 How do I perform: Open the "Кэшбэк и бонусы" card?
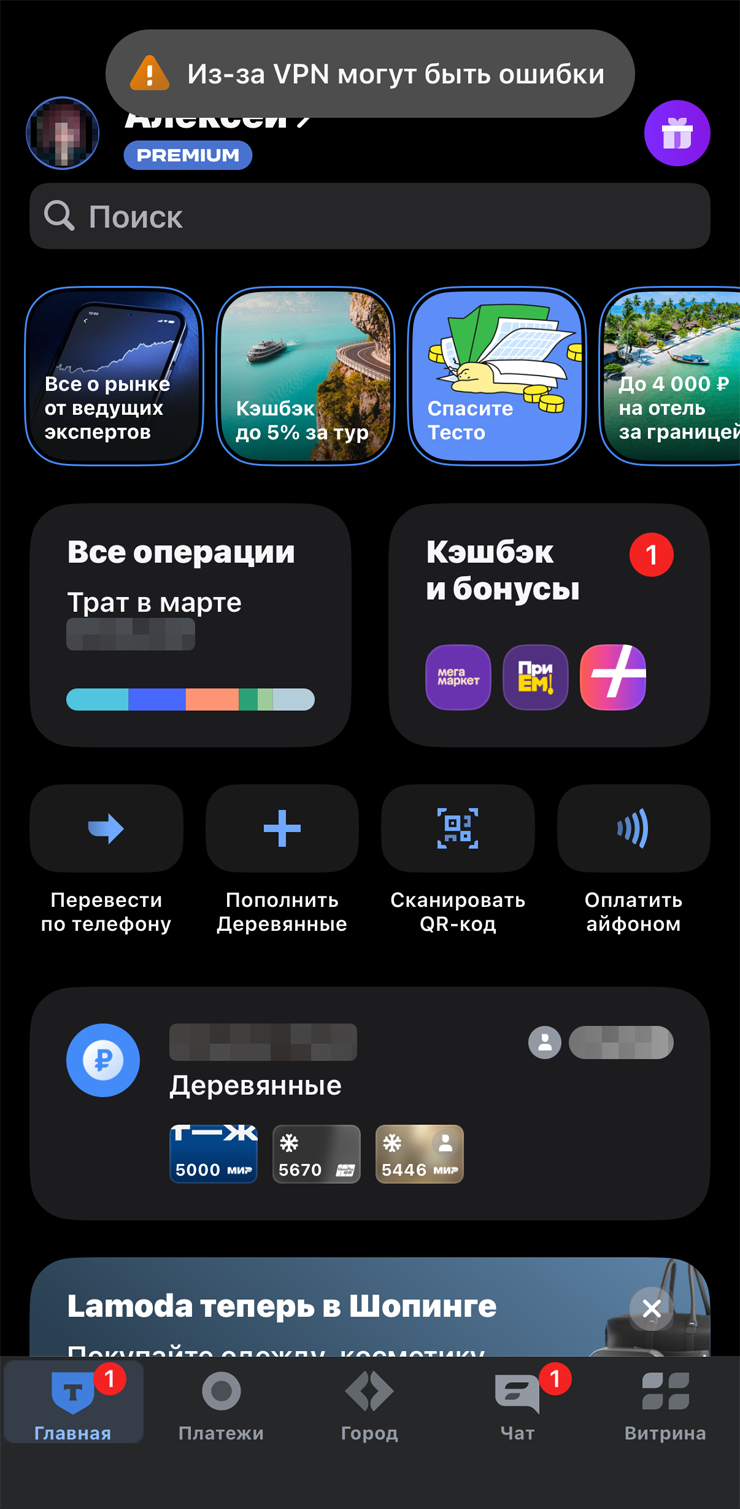coord(549,625)
